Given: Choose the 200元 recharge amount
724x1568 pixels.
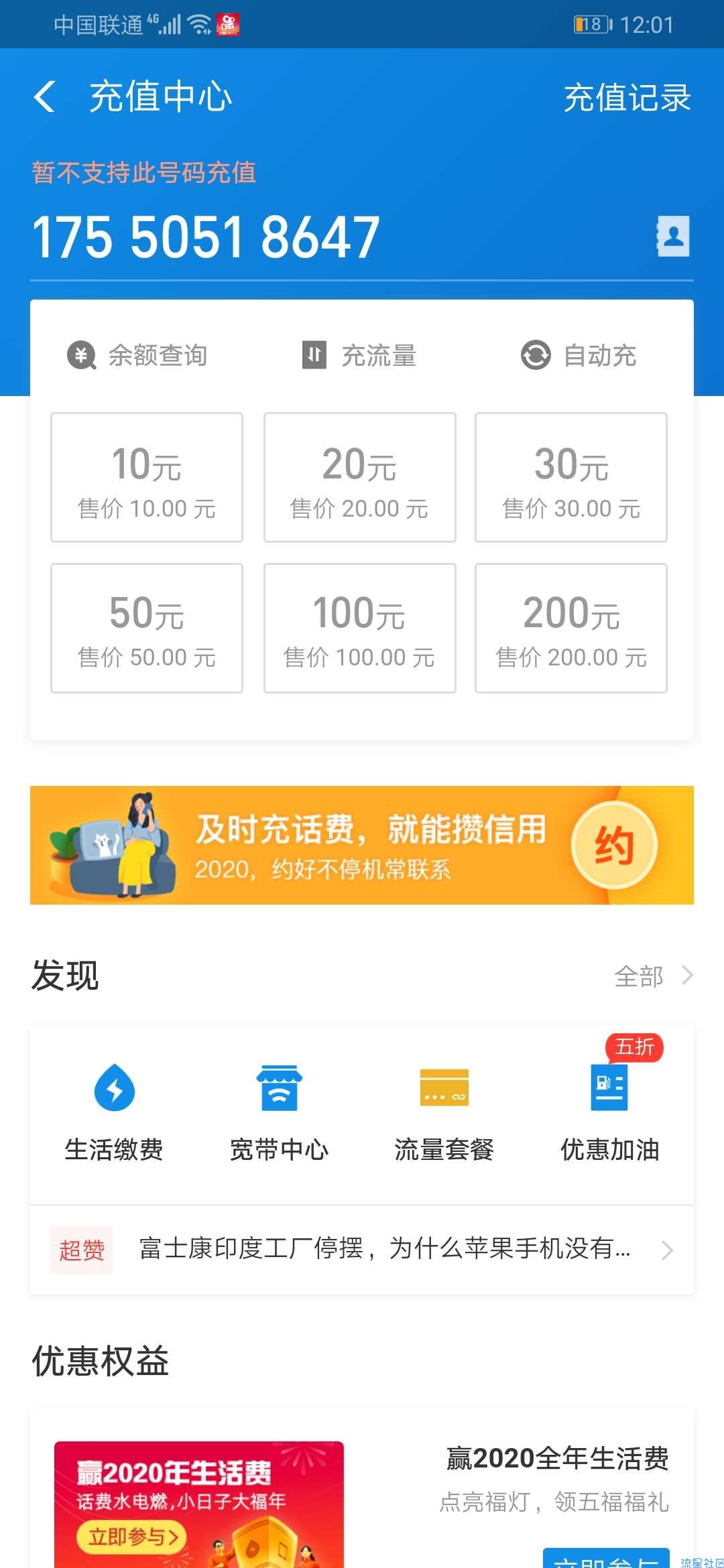Looking at the screenshot, I should 571,628.
